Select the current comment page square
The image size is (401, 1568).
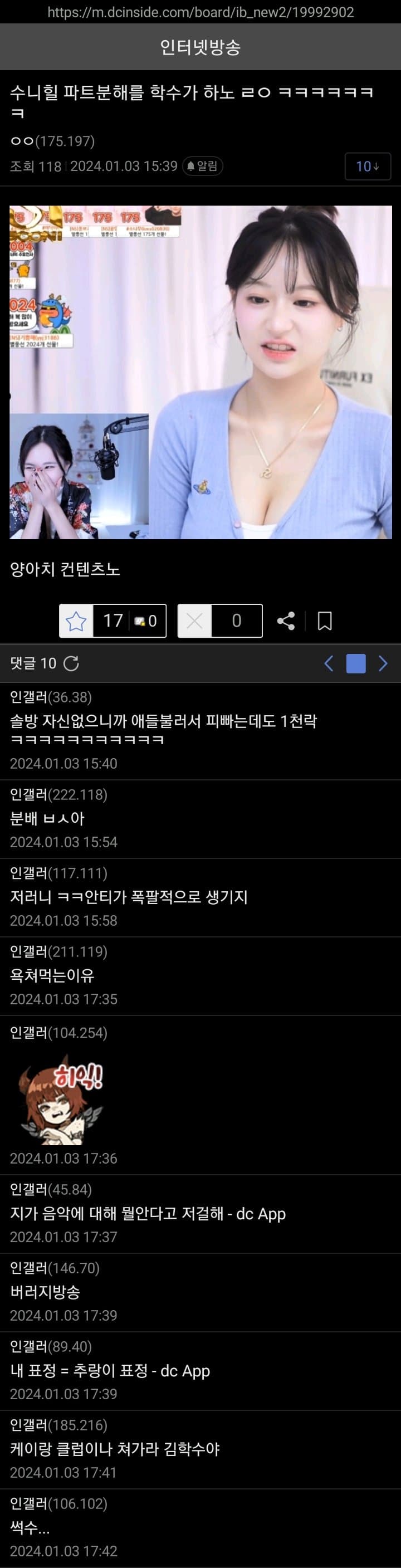356,663
